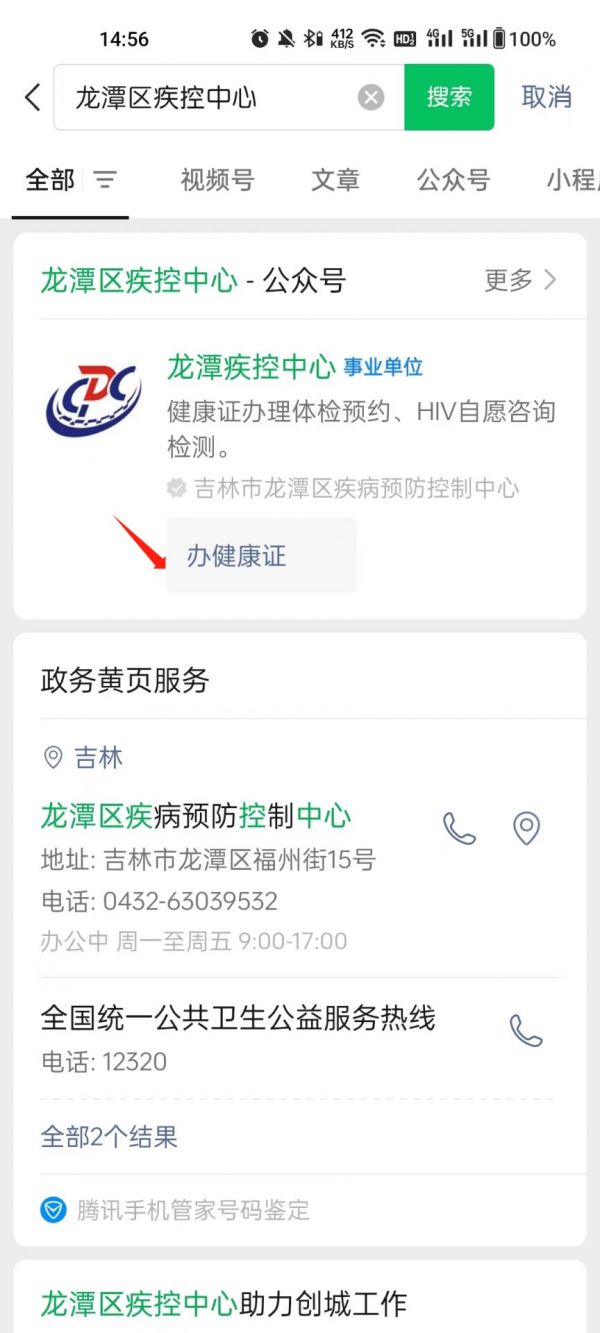Open map location for 龙潭区疾病预防控制中心
This screenshot has width=600, height=1333.
526,828
